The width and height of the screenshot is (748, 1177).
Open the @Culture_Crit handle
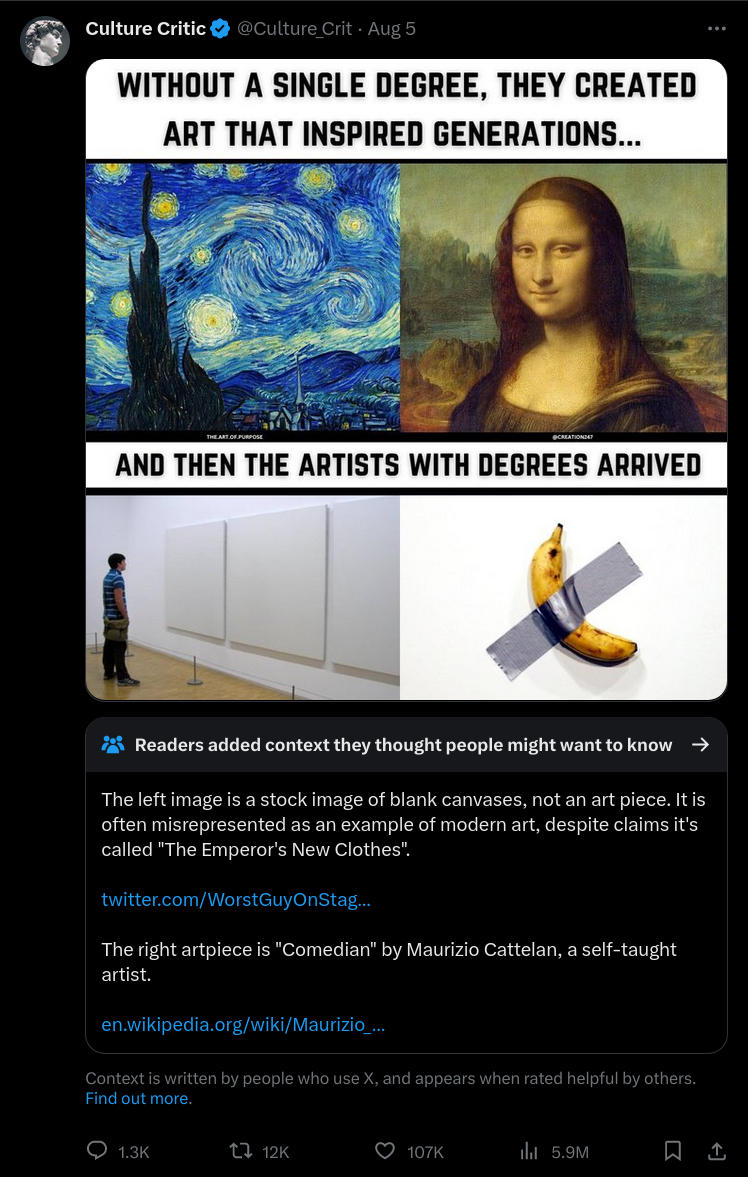(x=294, y=29)
